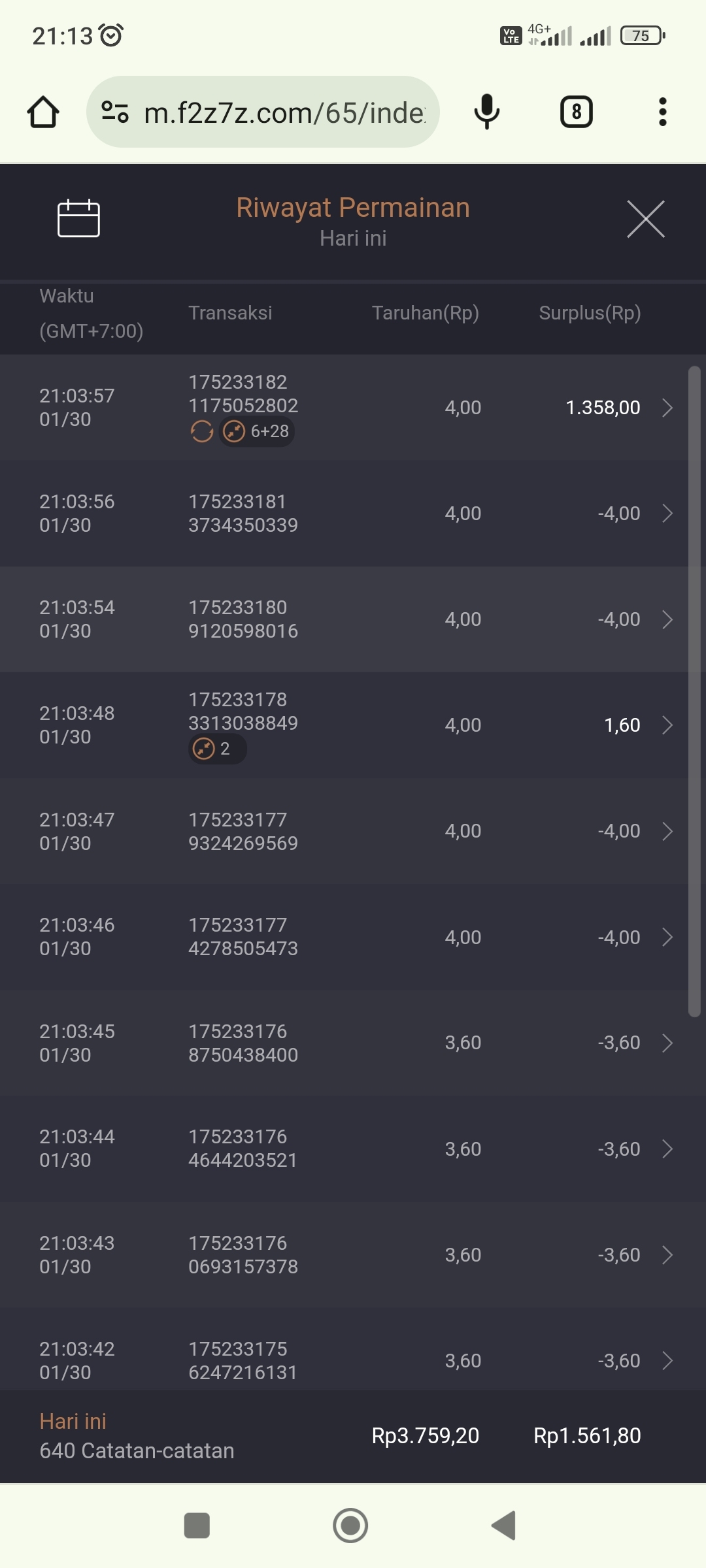706x1568 pixels.
Task: Open the browser home page
Action: coord(43,112)
